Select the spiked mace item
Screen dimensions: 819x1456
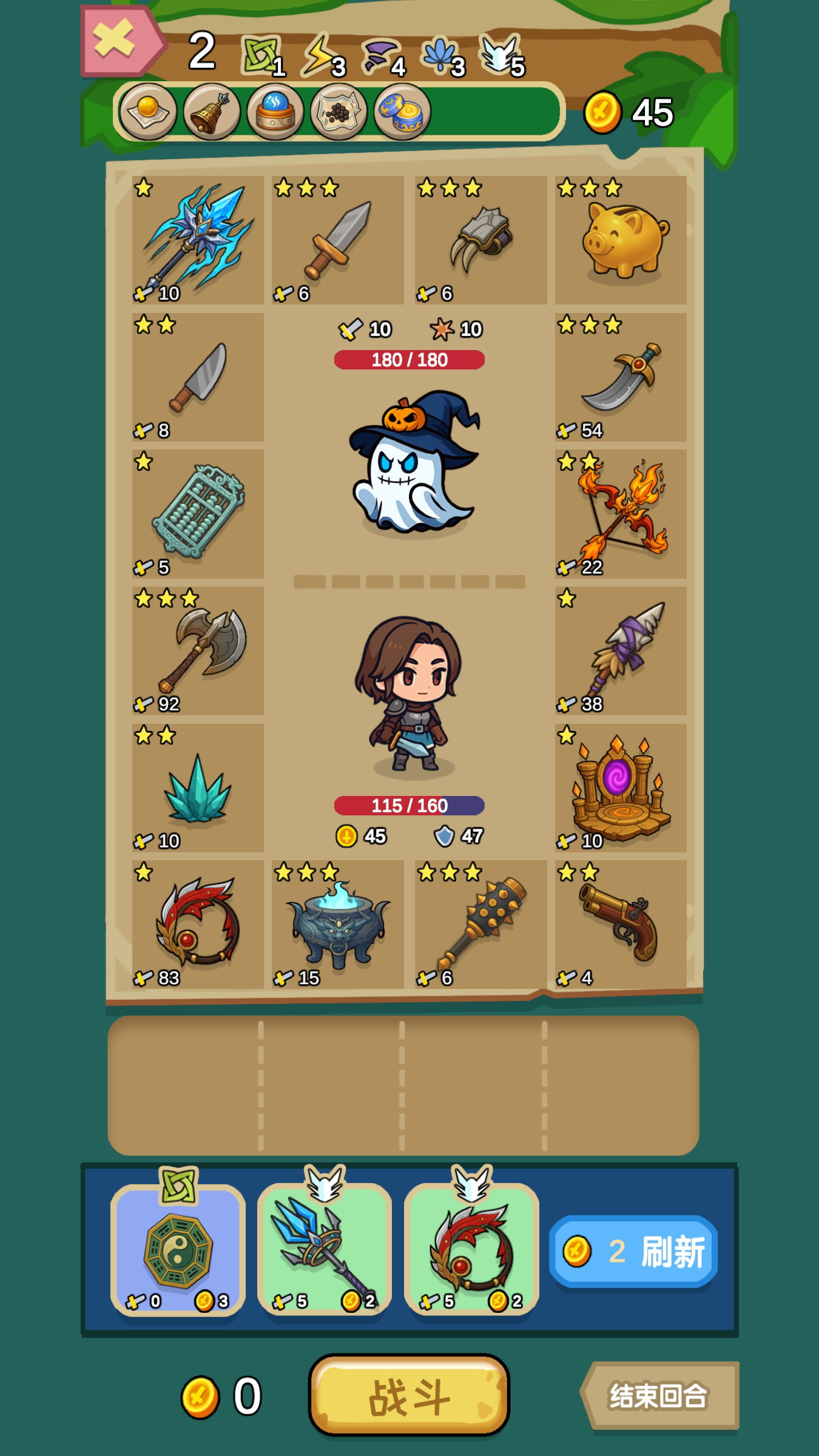point(480,924)
